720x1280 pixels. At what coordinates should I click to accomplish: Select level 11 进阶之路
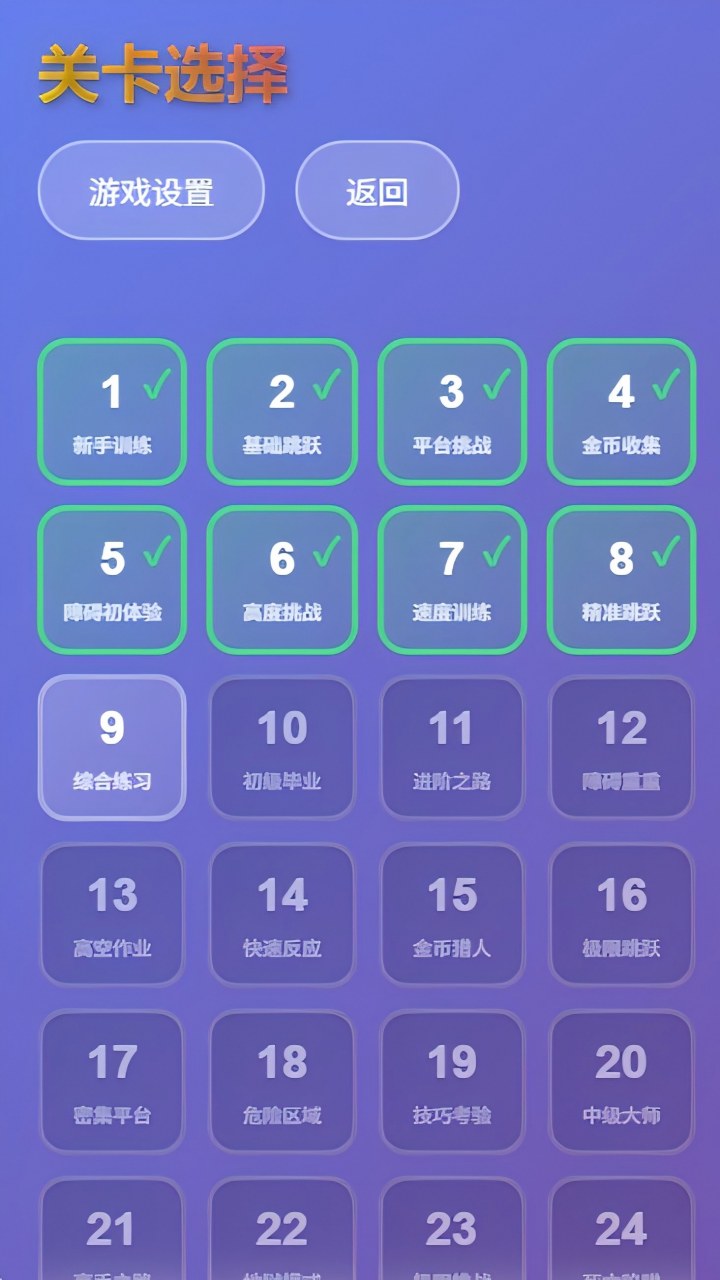[452, 748]
